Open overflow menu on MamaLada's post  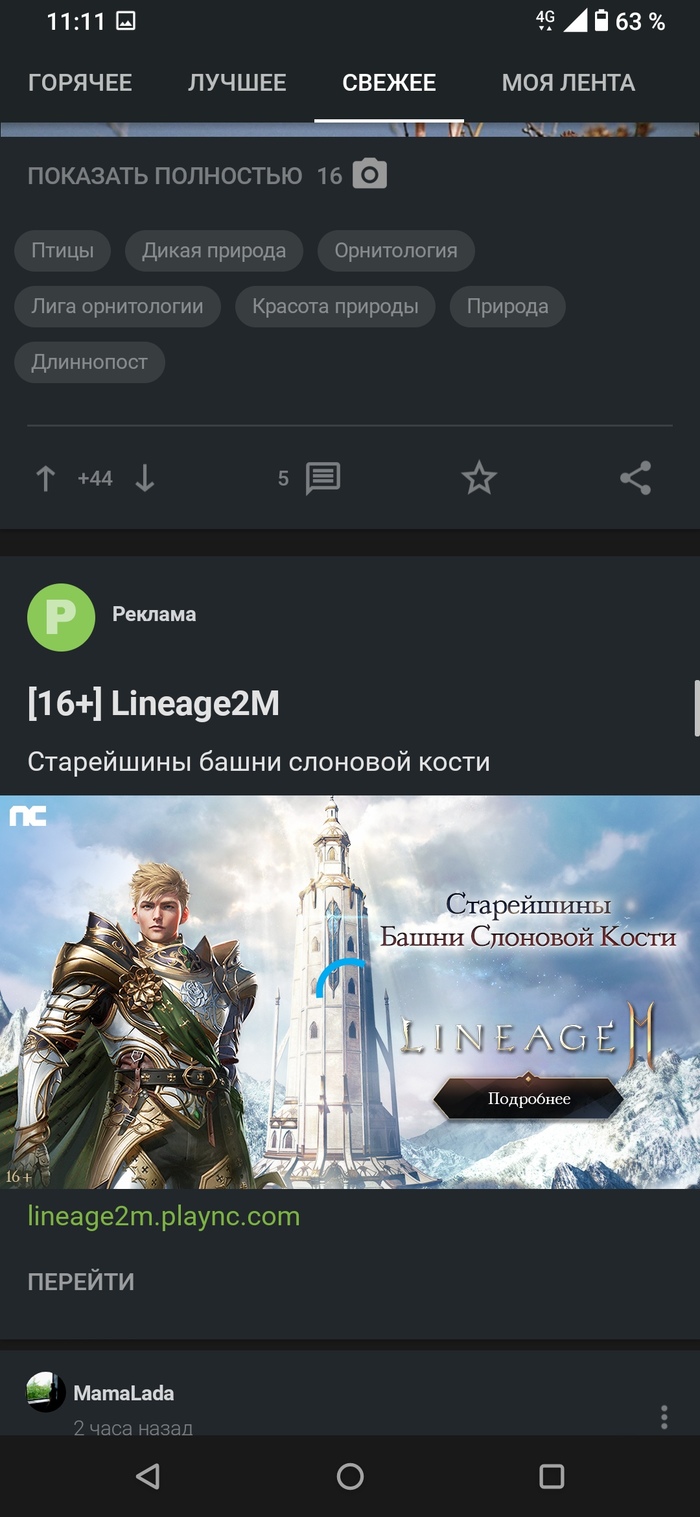click(x=664, y=1416)
